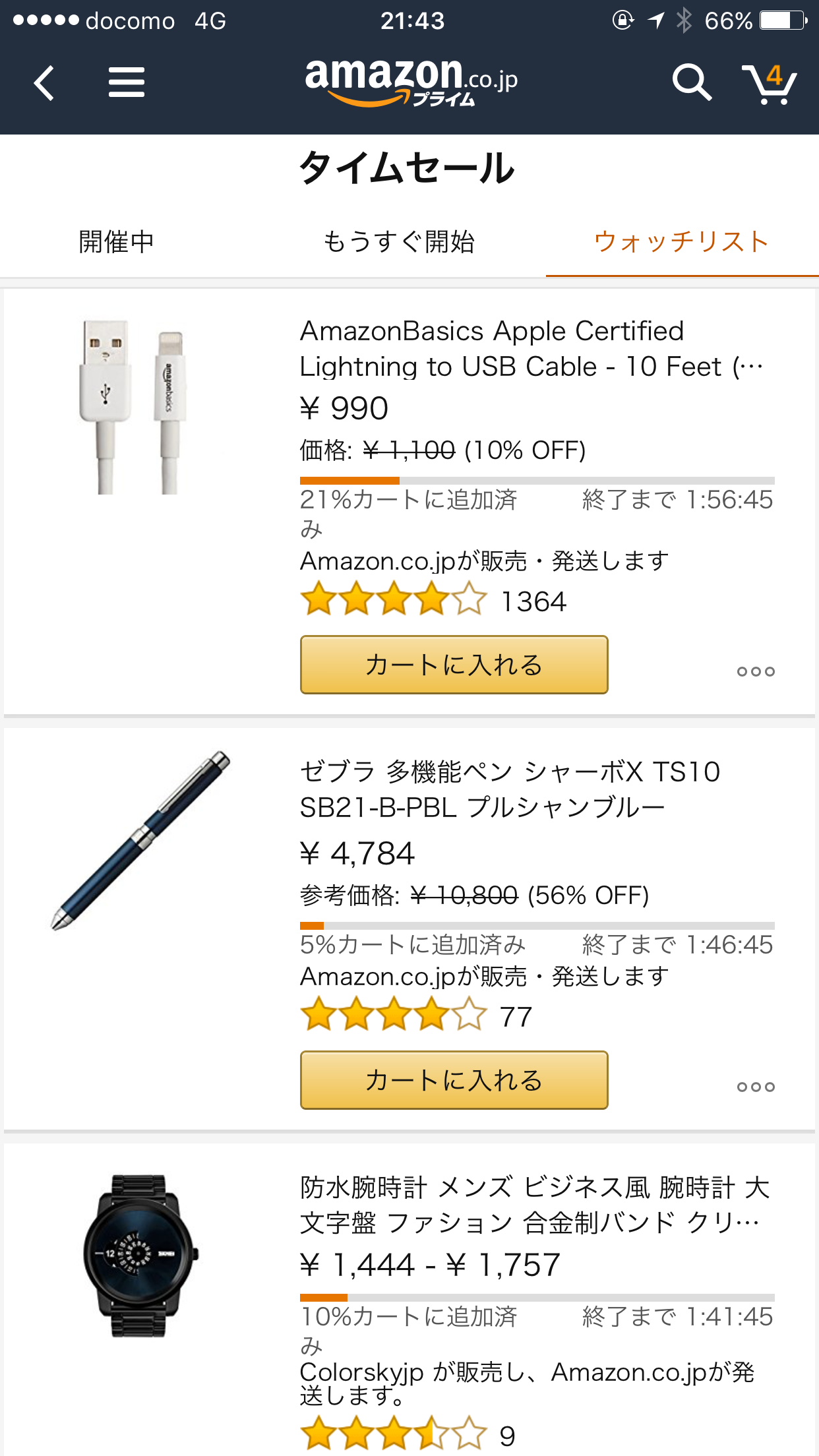Tap the Amazon.co.jp Prime logo
Image resolution: width=819 pixels, height=1456 pixels.
409,82
